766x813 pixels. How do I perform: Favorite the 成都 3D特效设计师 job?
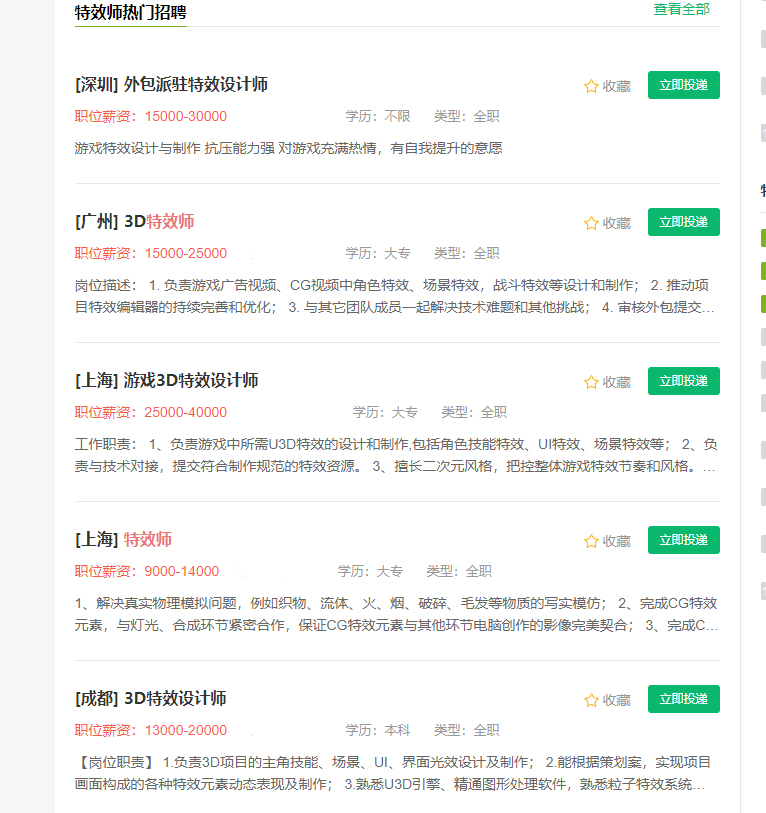click(607, 700)
